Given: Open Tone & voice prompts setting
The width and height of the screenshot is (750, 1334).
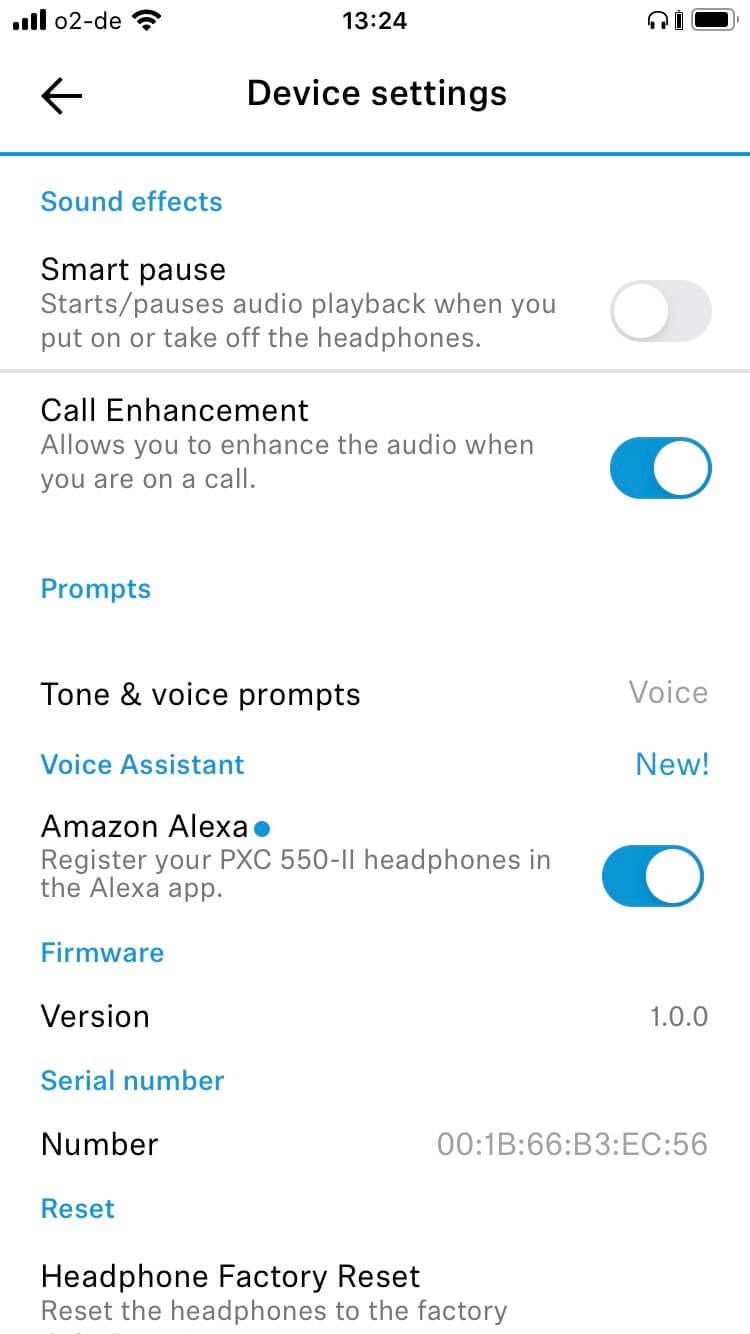Looking at the screenshot, I should pos(374,694).
